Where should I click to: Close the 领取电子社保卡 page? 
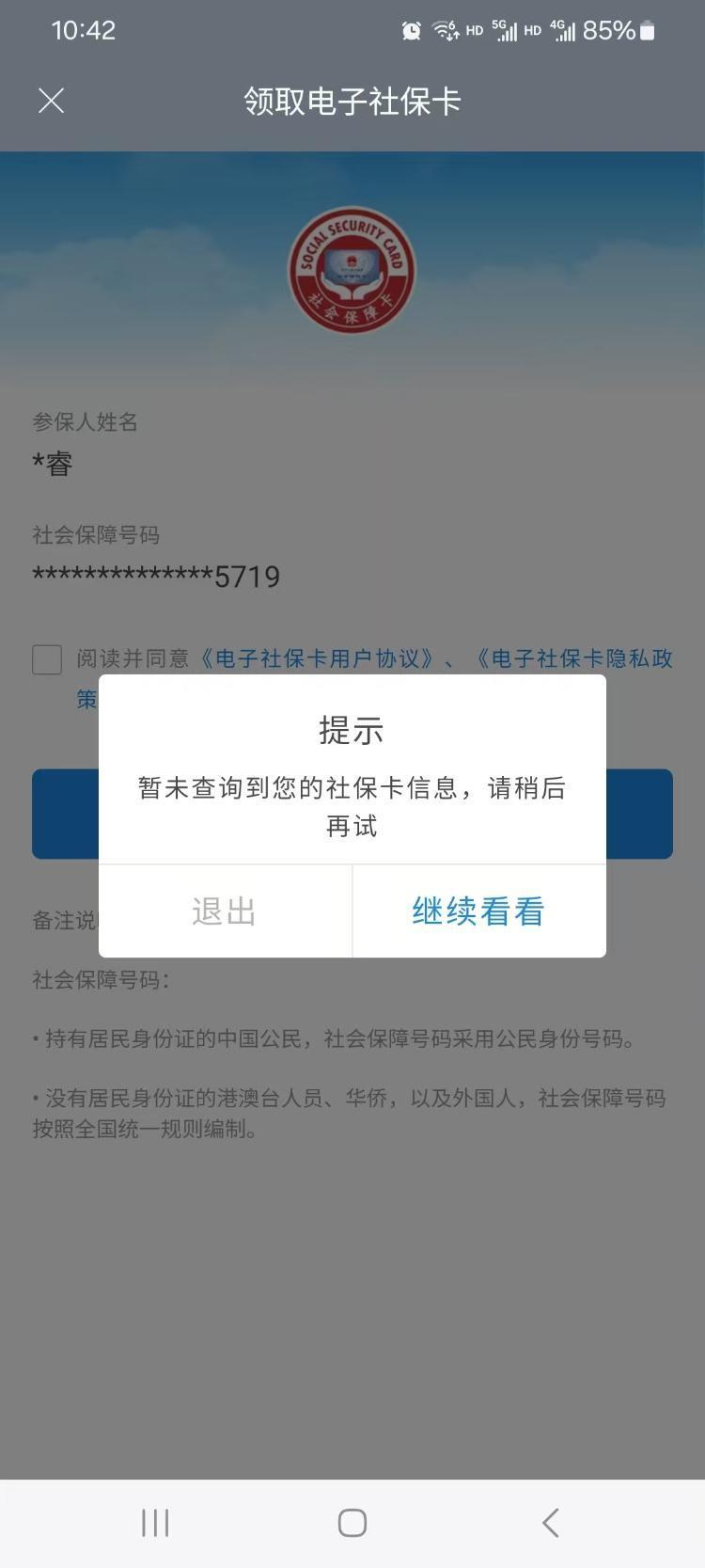point(52,101)
